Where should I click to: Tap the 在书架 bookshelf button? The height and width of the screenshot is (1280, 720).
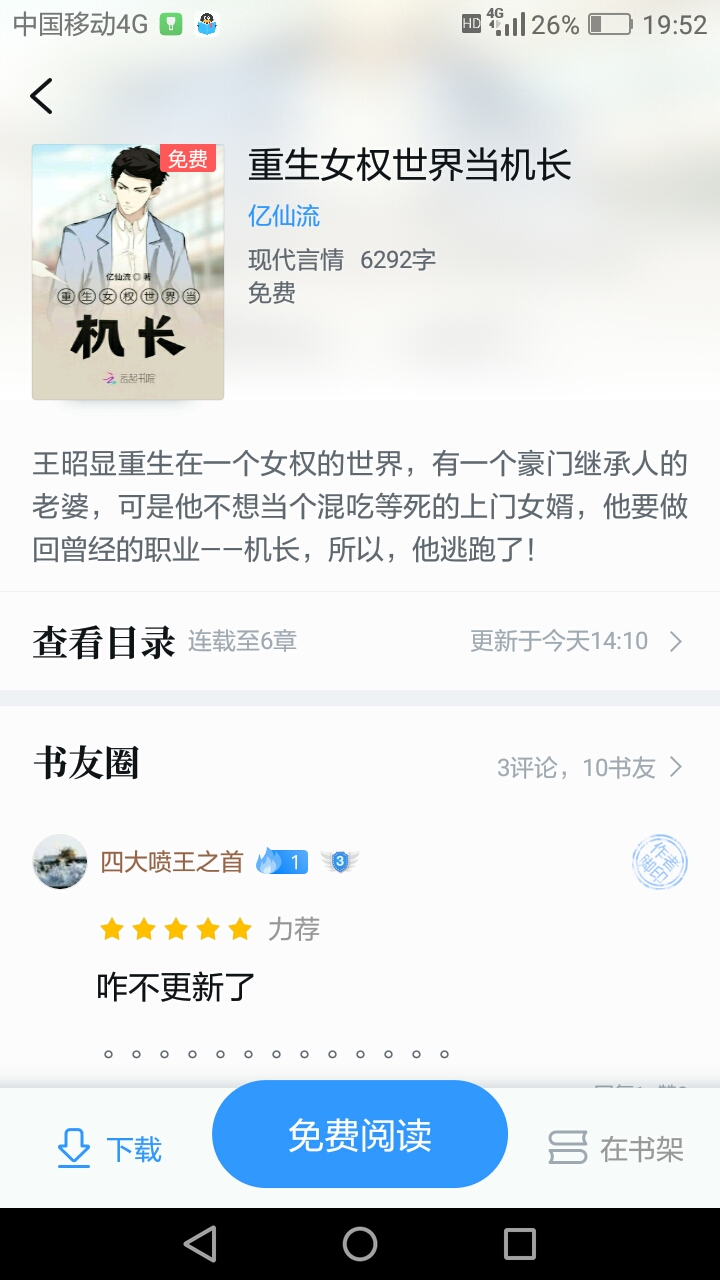point(616,1149)
